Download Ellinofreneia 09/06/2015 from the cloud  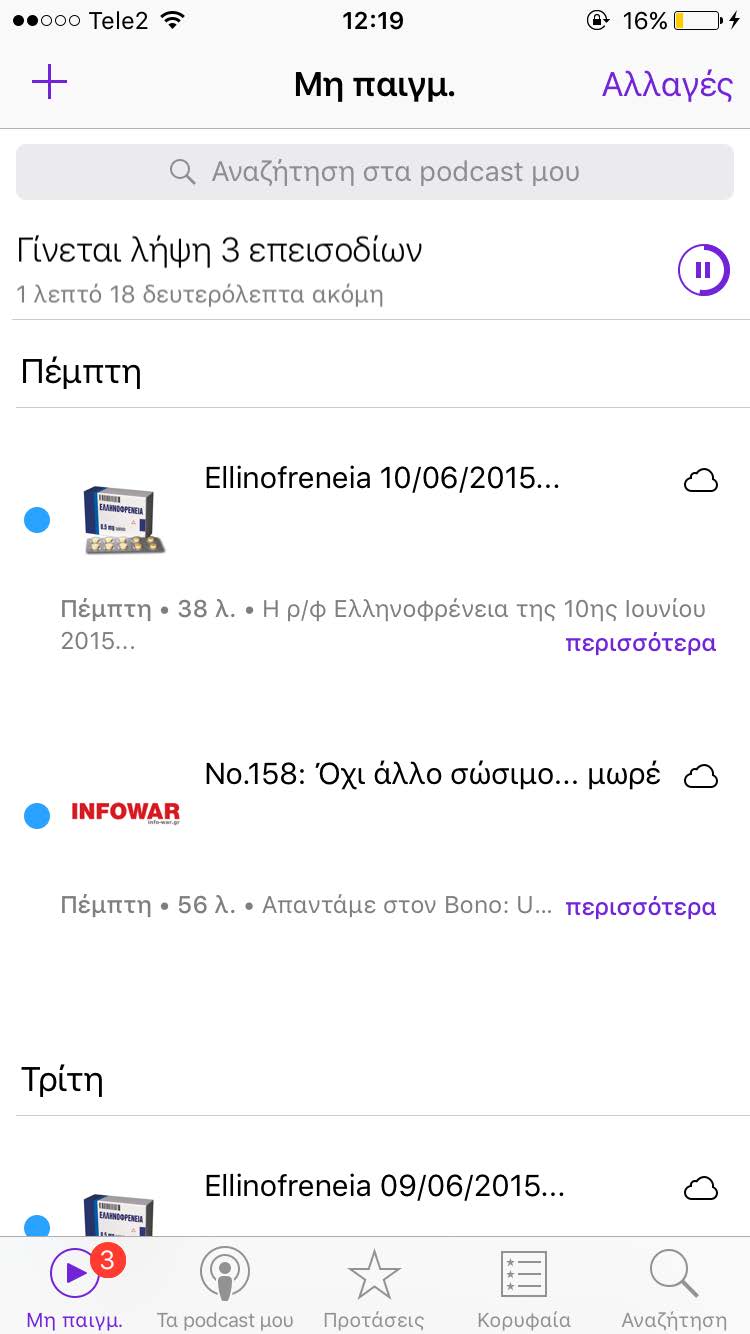click(701, 1188)
